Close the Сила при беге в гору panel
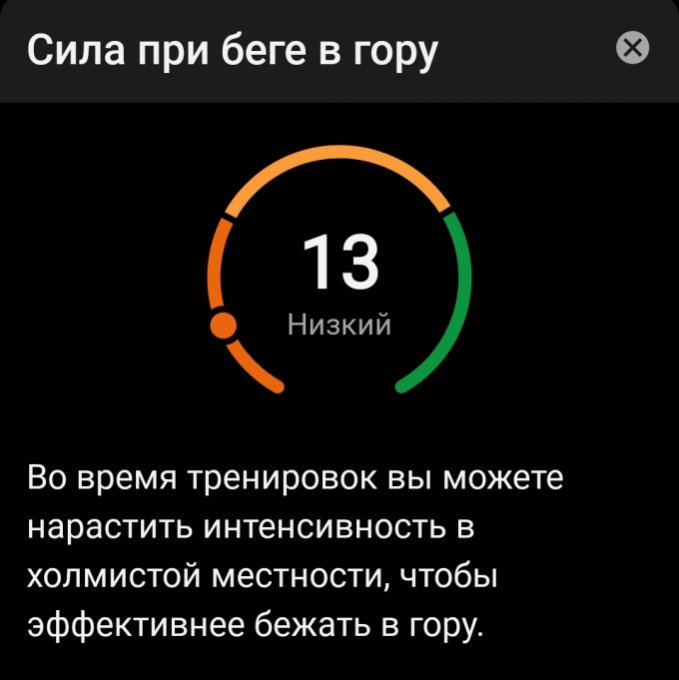This screenshot has width=679, height=680. point(632,48)
